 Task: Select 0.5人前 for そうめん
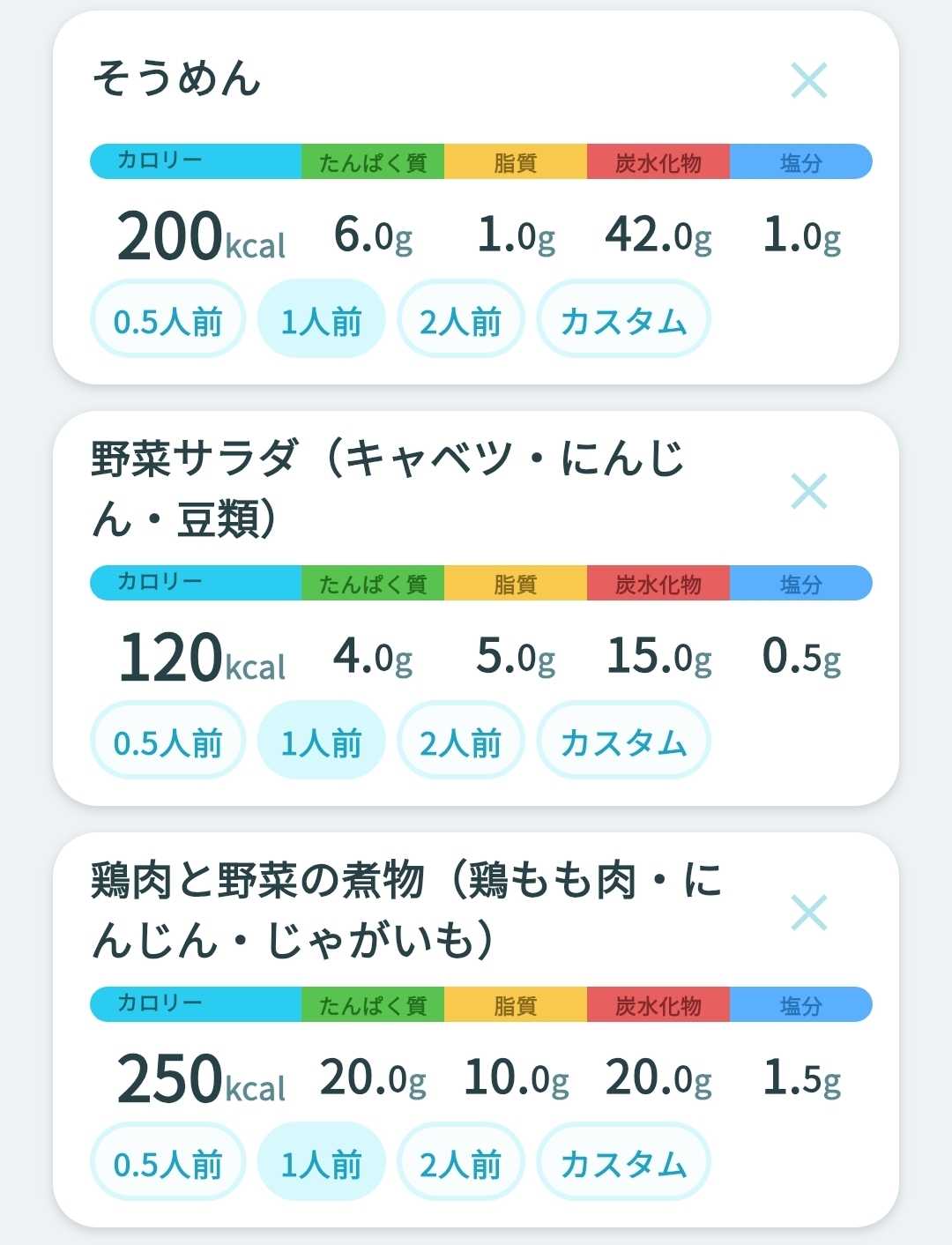(x=167, y=319)
